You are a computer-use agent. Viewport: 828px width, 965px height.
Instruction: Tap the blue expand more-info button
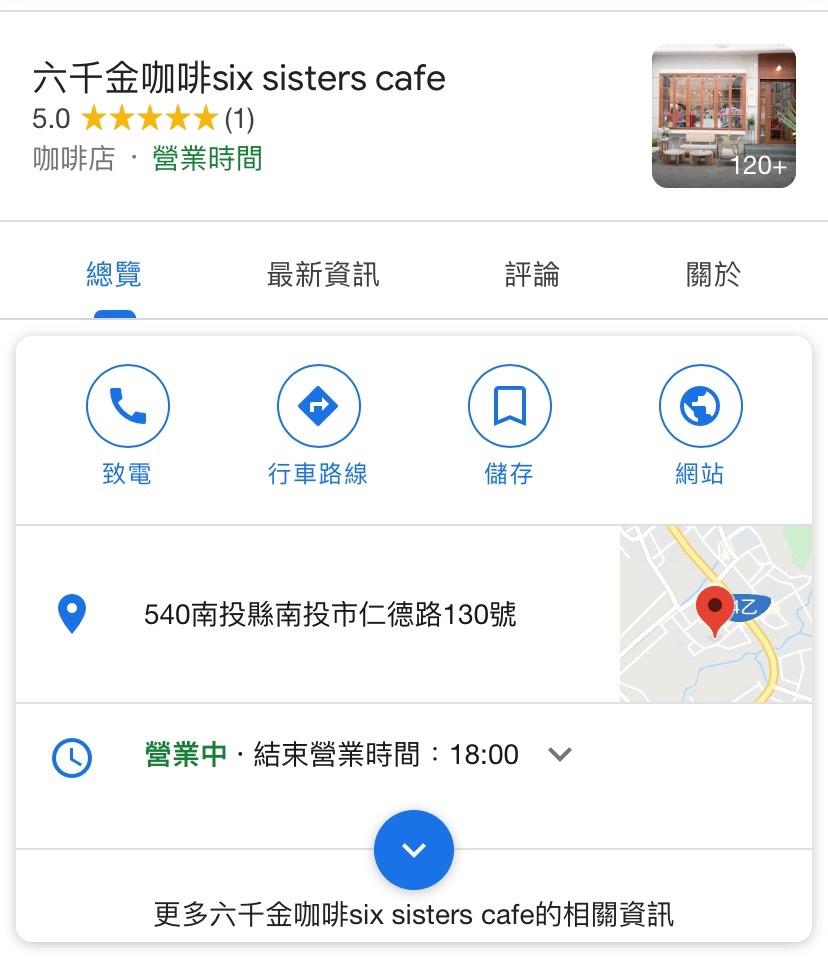click(x=413, y=850)
